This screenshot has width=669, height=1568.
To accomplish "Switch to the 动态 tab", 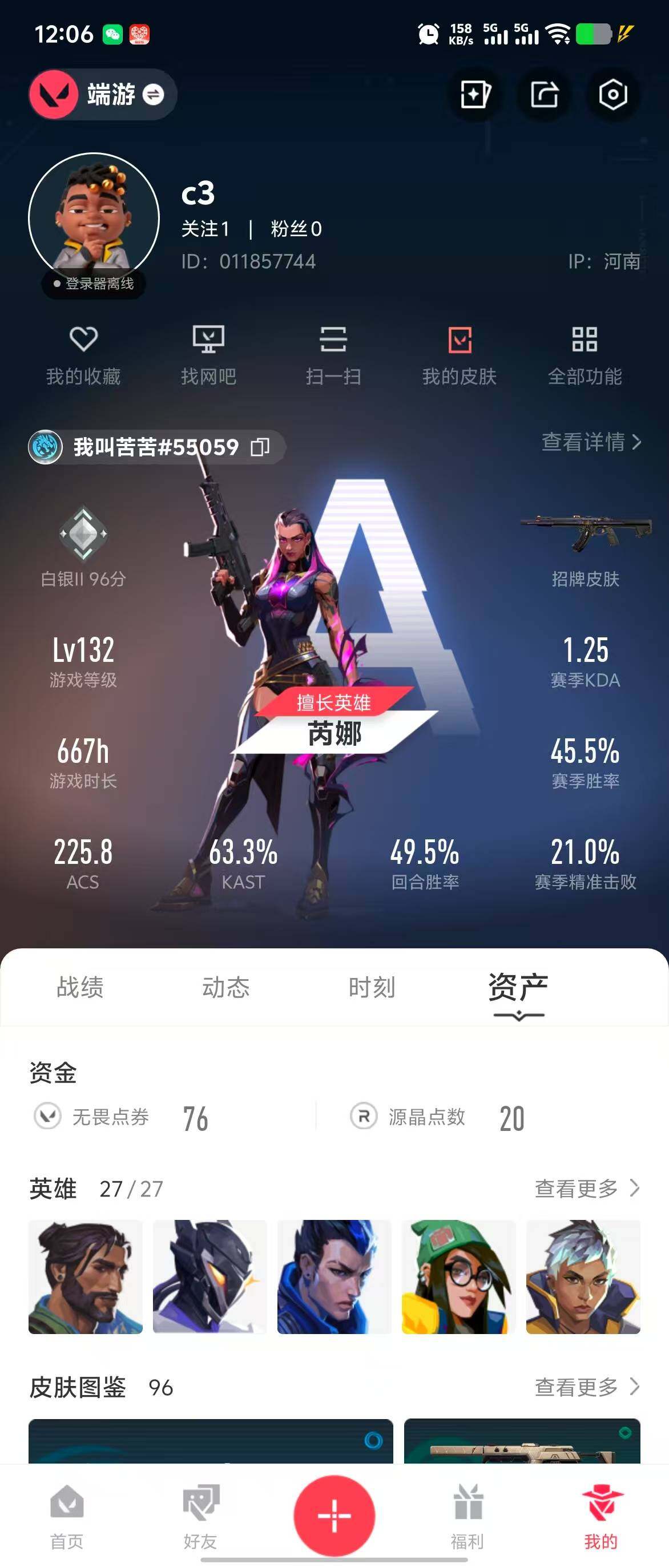I will tap(226, 987).
